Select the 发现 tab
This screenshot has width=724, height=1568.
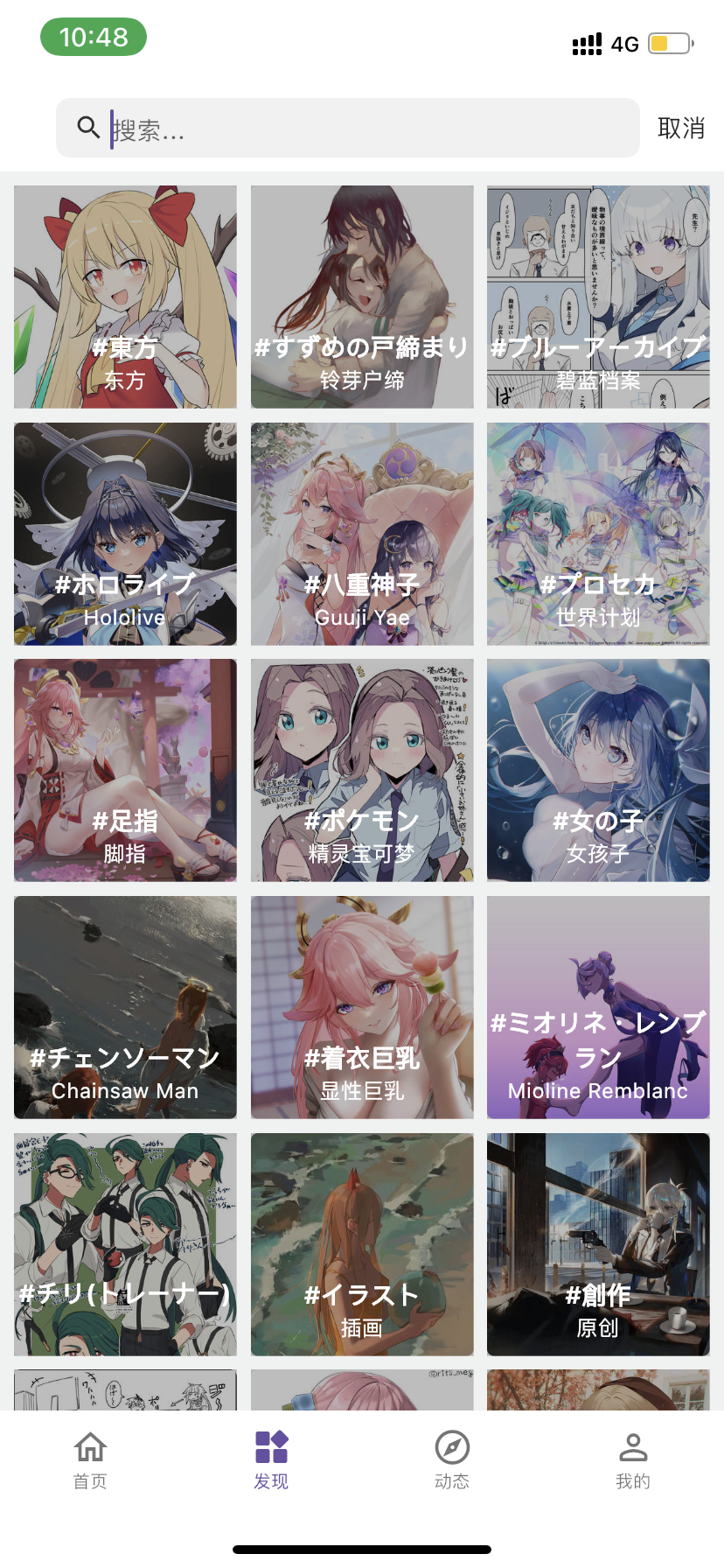(271, 1459)
